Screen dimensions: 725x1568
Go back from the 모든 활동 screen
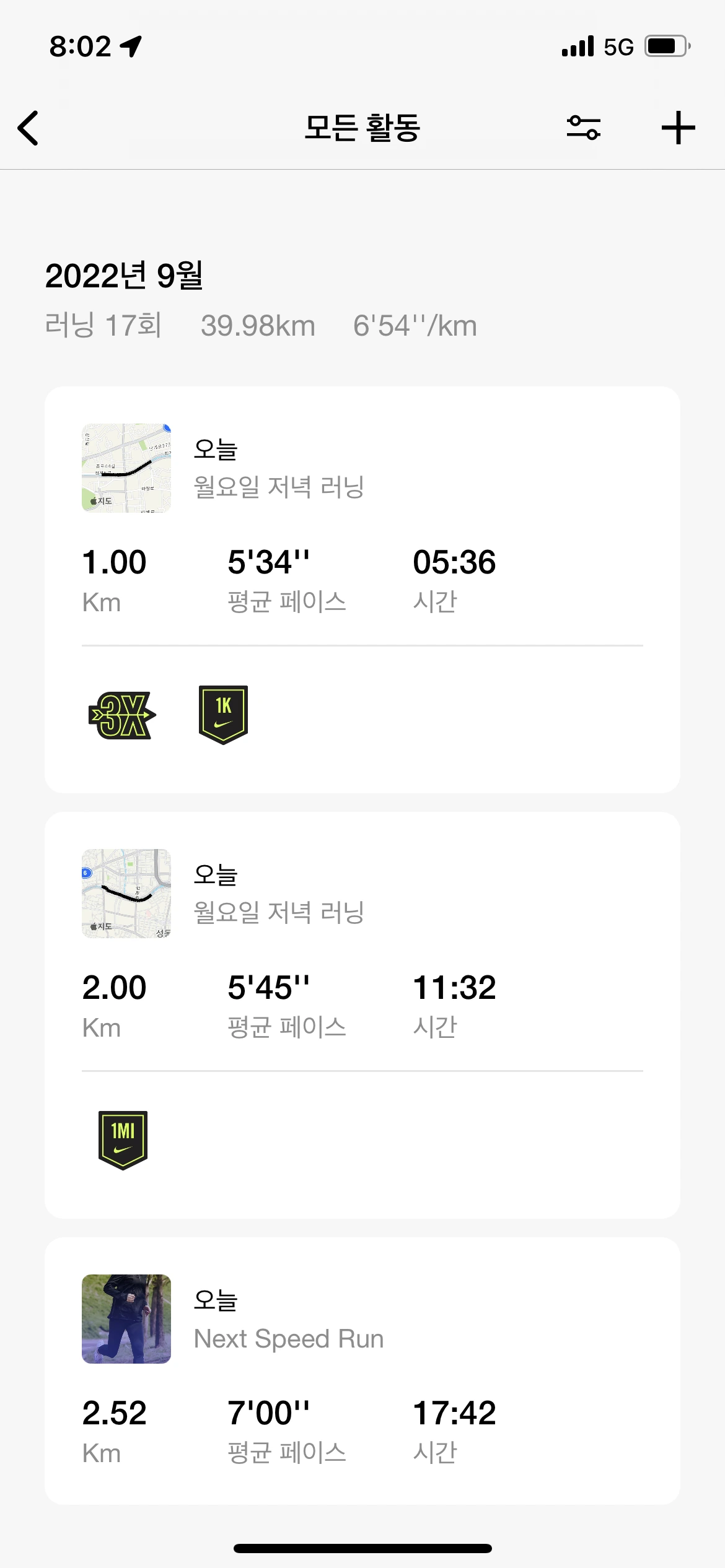pyautogui.click(x=29, y=128)
